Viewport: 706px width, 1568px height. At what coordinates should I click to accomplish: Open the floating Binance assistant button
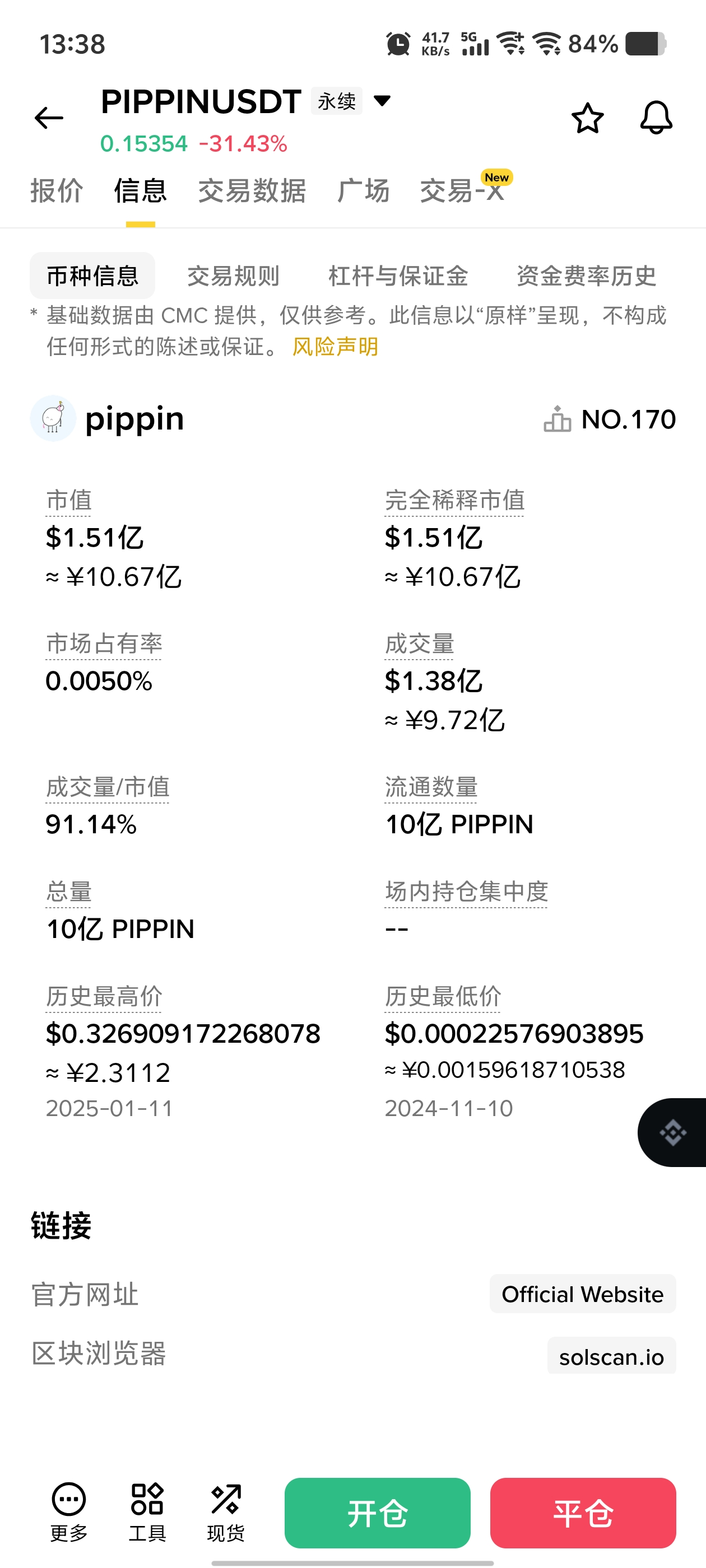click(x=673, y=1133)
